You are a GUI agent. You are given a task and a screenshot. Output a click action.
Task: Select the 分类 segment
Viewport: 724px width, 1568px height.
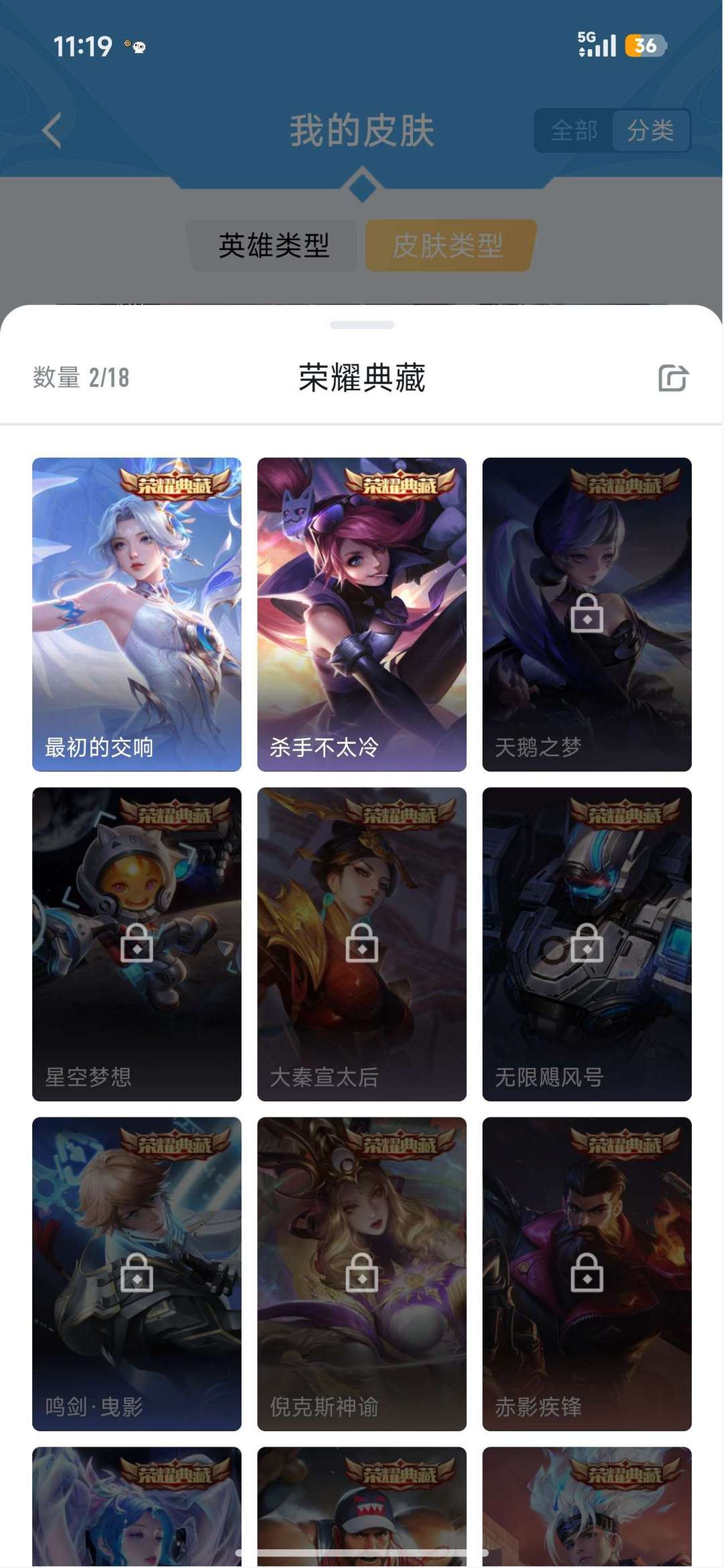[650, 131]
